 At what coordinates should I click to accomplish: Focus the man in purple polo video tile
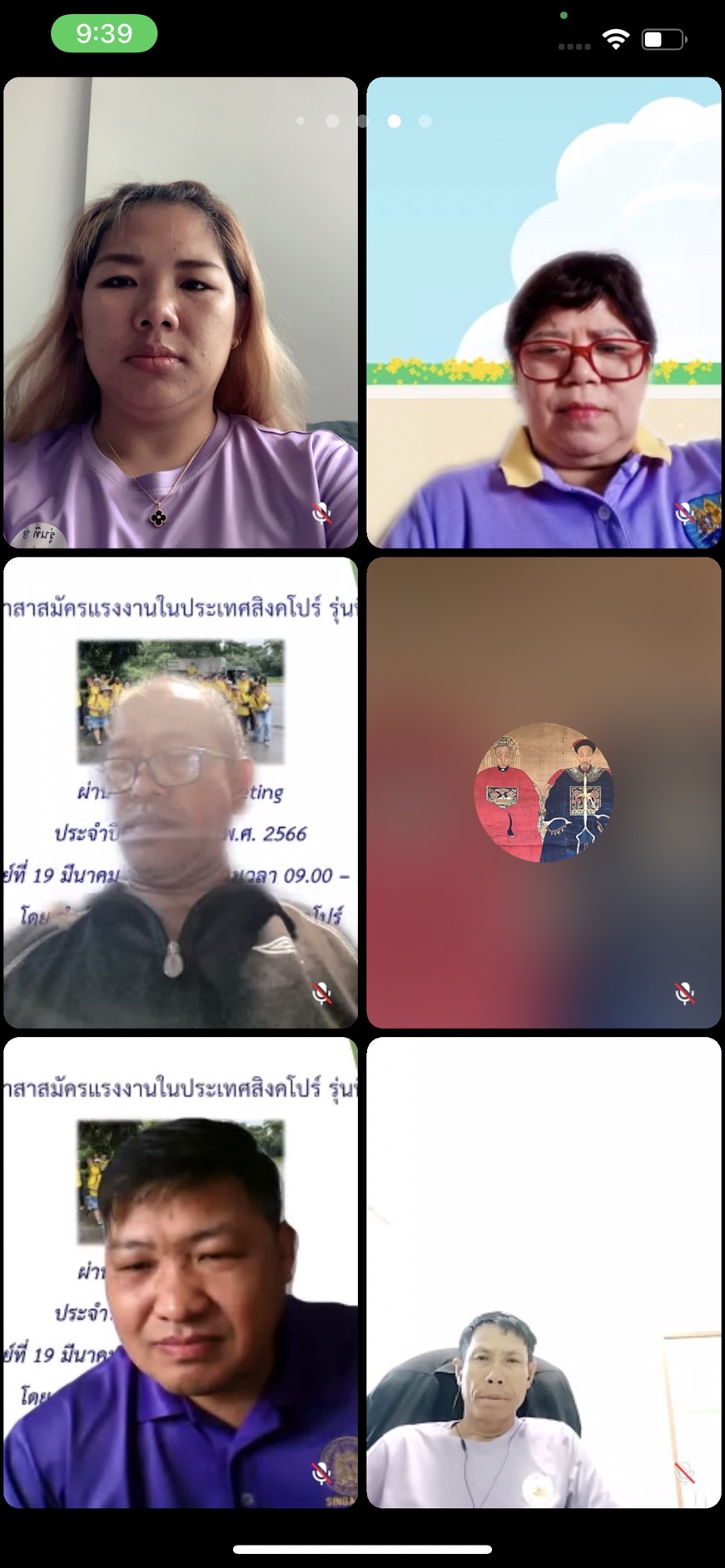181,1273
